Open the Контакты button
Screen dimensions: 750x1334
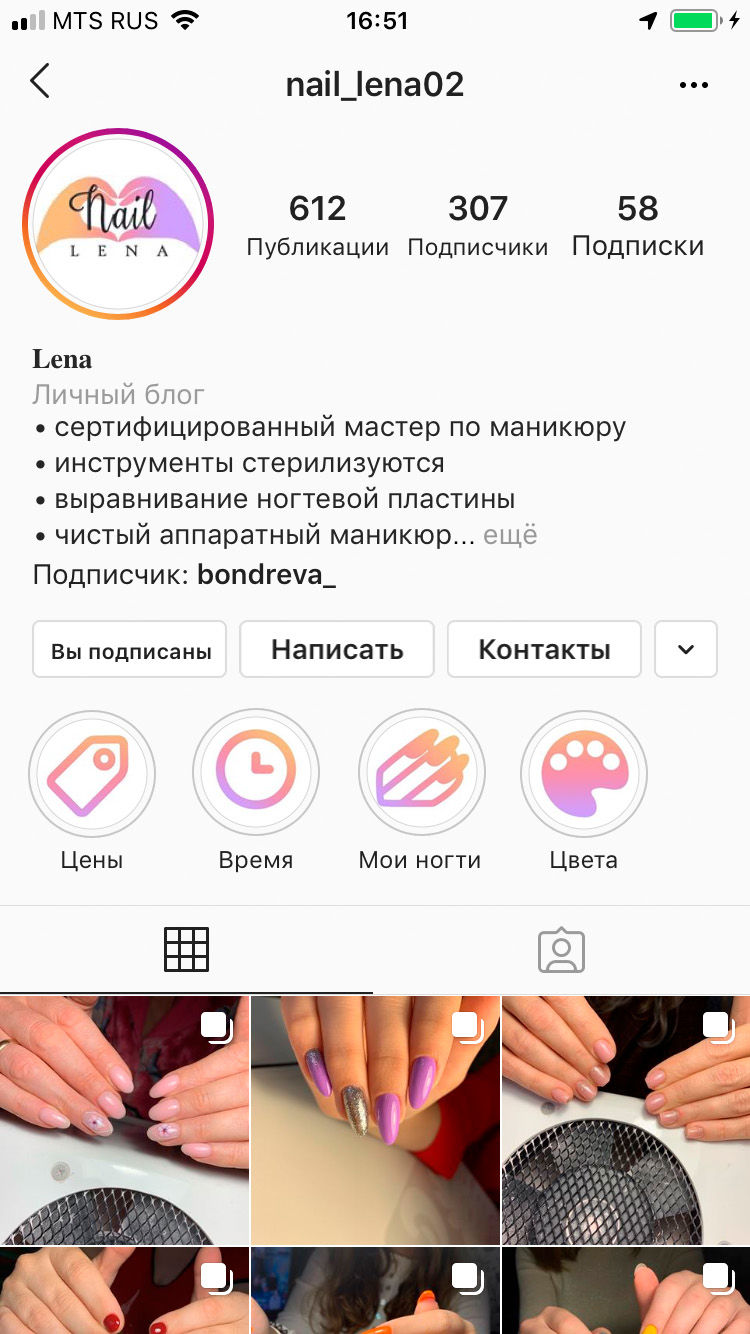544,649
